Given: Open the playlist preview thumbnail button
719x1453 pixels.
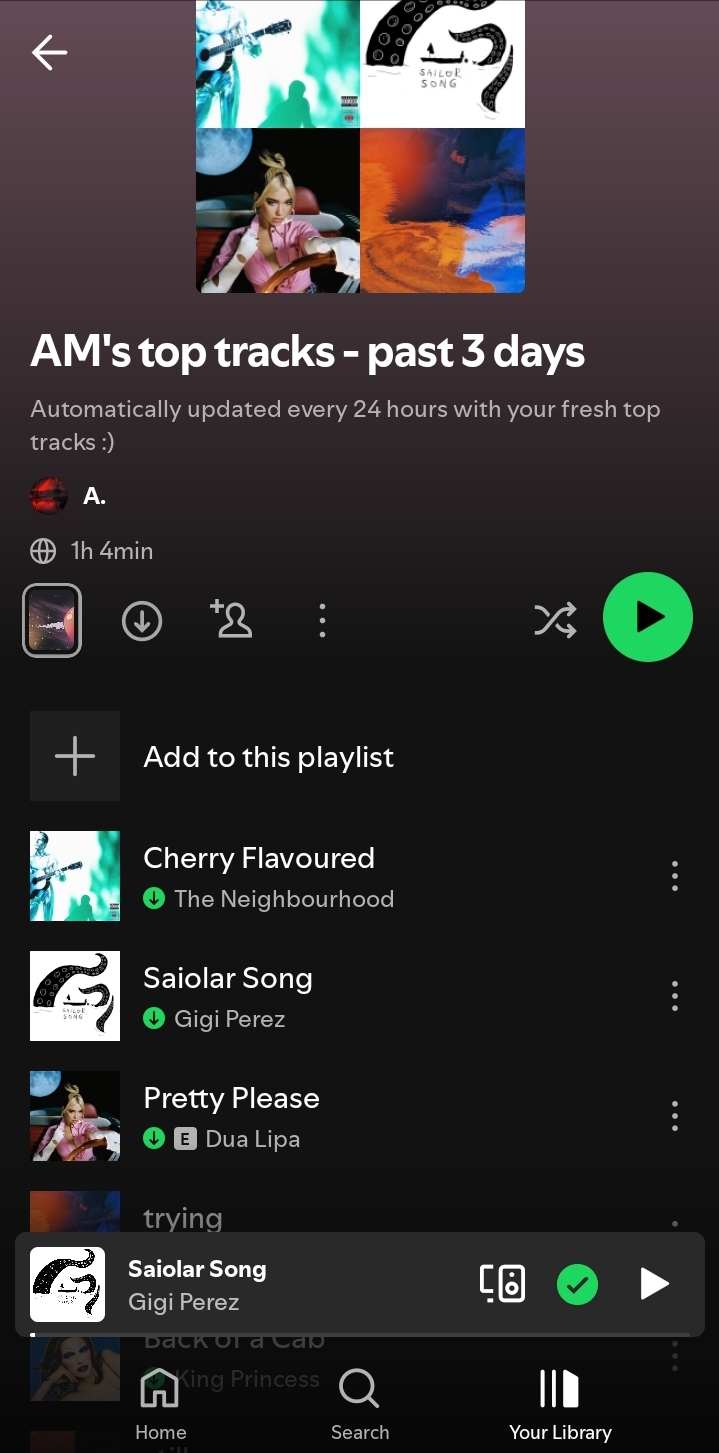Looking at the screenshot, I should (x=52, y=620).
